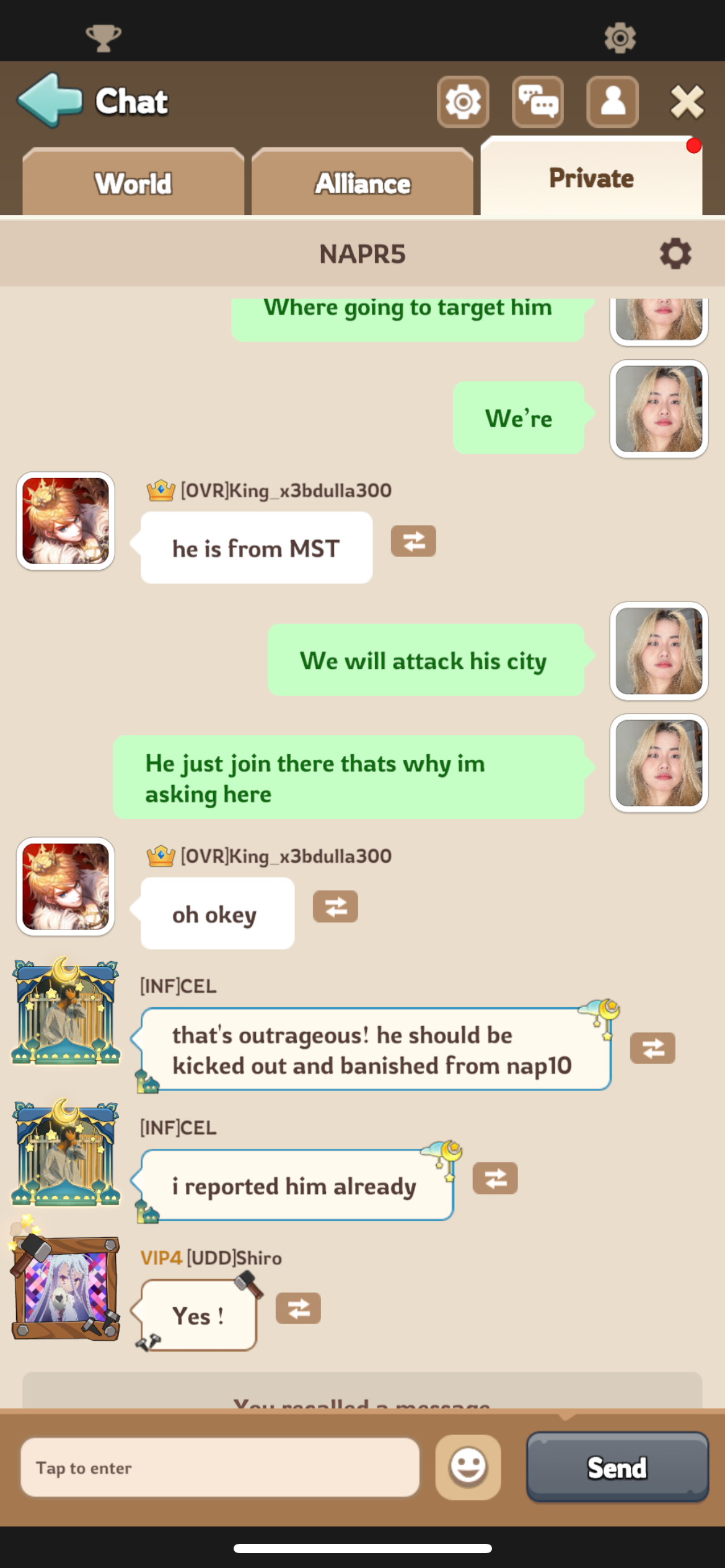Open the top-bar gear settings icon
The image size is (725, 1568).
(x=620, y=38)
